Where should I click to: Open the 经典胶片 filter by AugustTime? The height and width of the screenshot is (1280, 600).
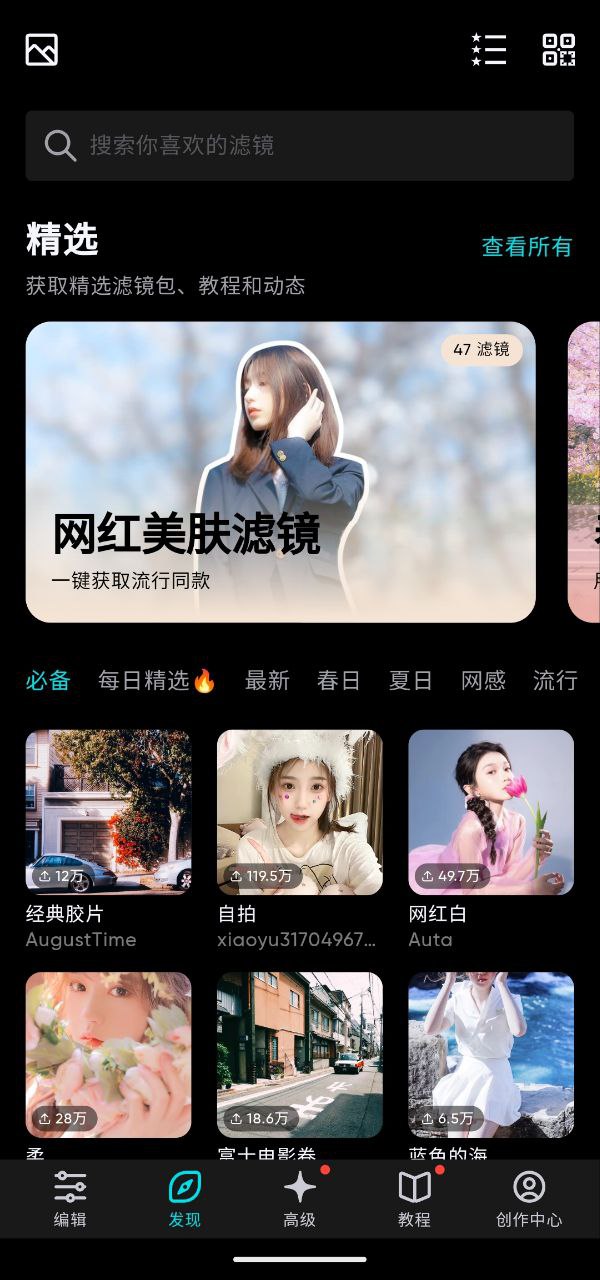(x=108, y=812)
